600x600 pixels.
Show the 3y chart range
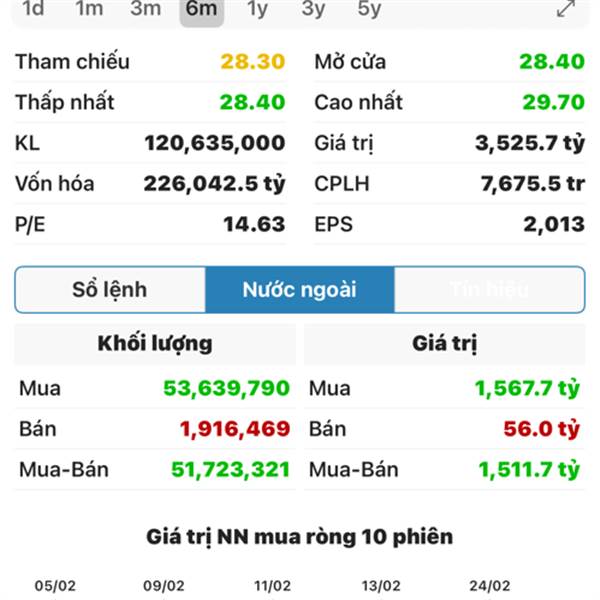coord(313,9)
